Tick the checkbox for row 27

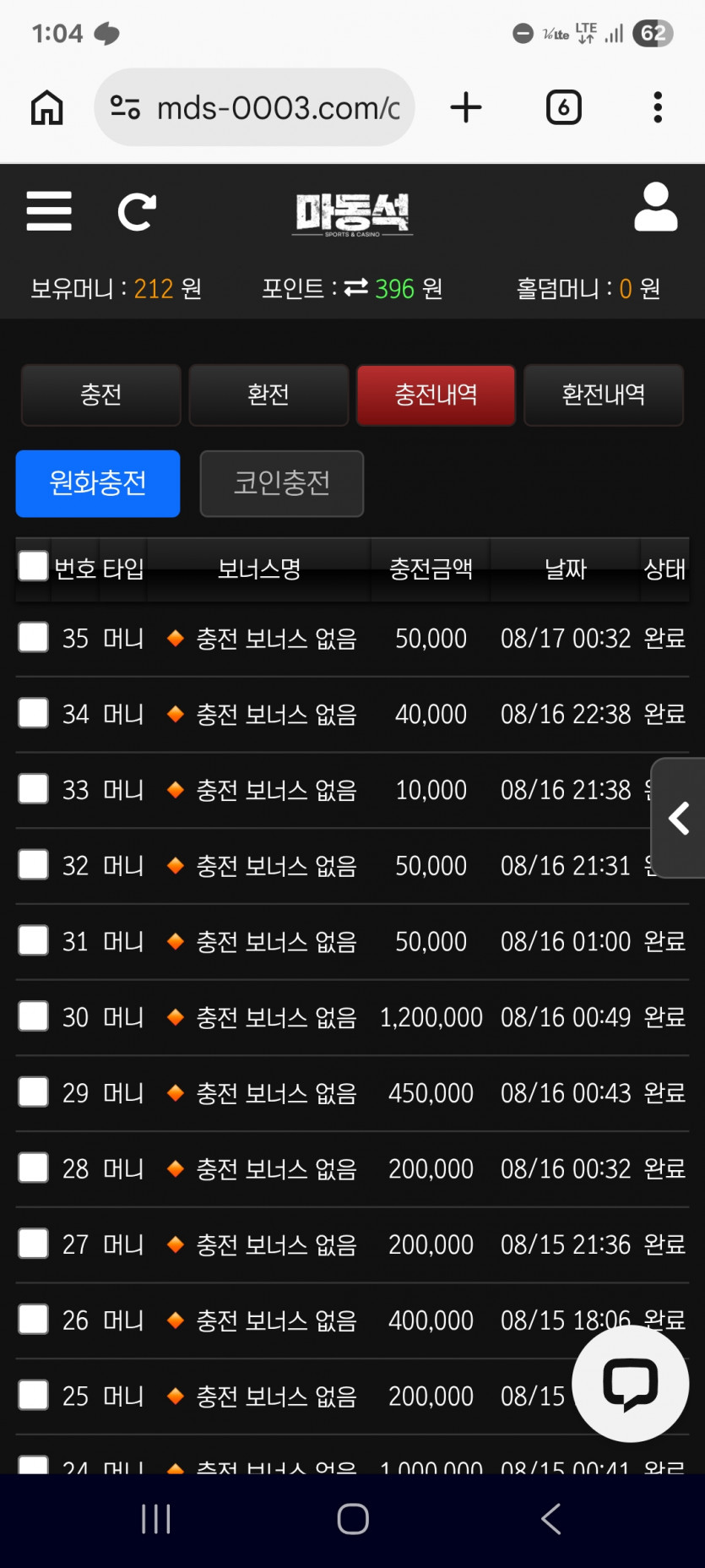34,1244
